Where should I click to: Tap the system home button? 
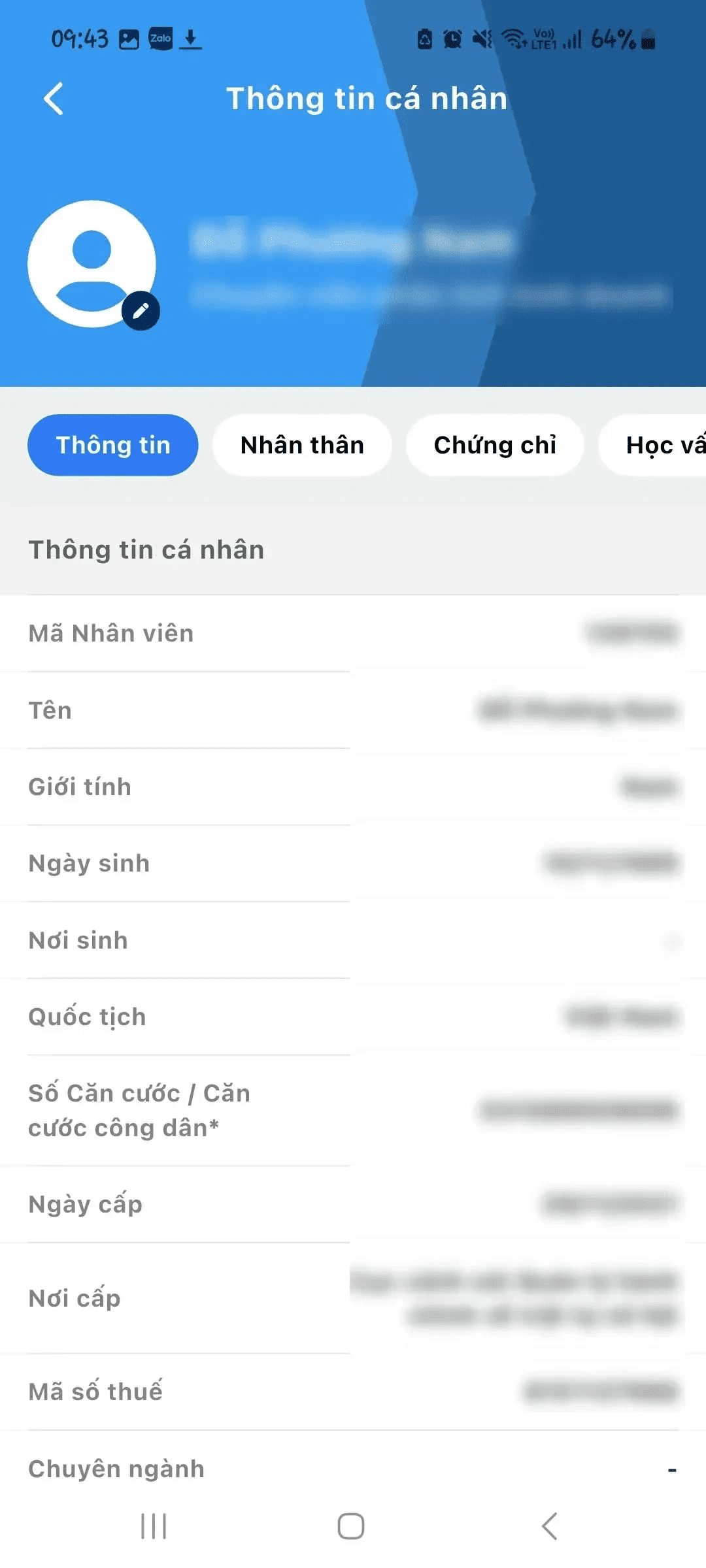(x=351, y=1526)
